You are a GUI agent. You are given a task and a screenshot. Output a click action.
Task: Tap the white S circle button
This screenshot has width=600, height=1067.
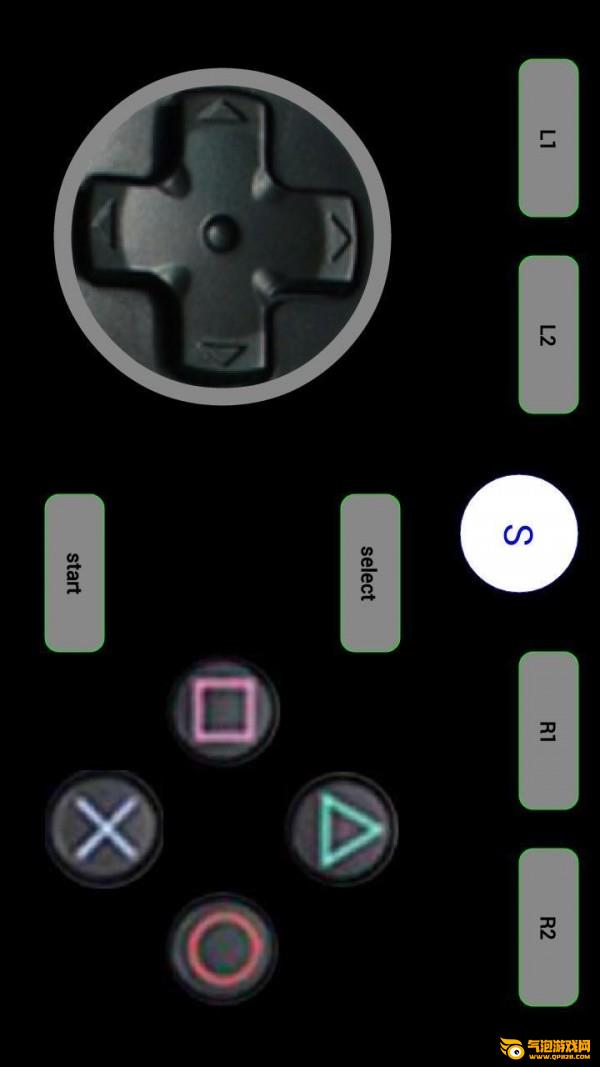coord(518,534)
